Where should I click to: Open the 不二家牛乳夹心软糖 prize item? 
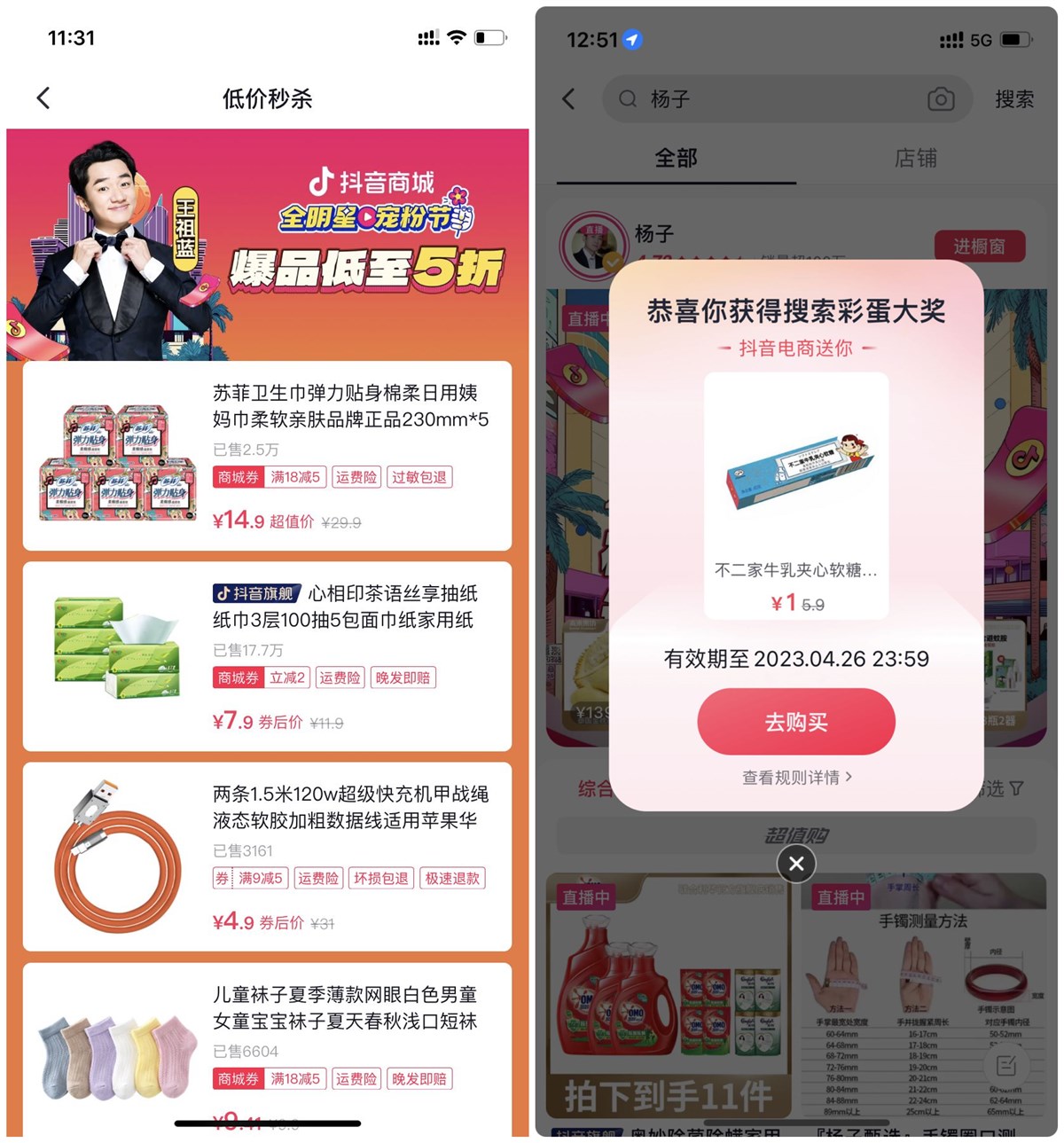click(795, 495)
